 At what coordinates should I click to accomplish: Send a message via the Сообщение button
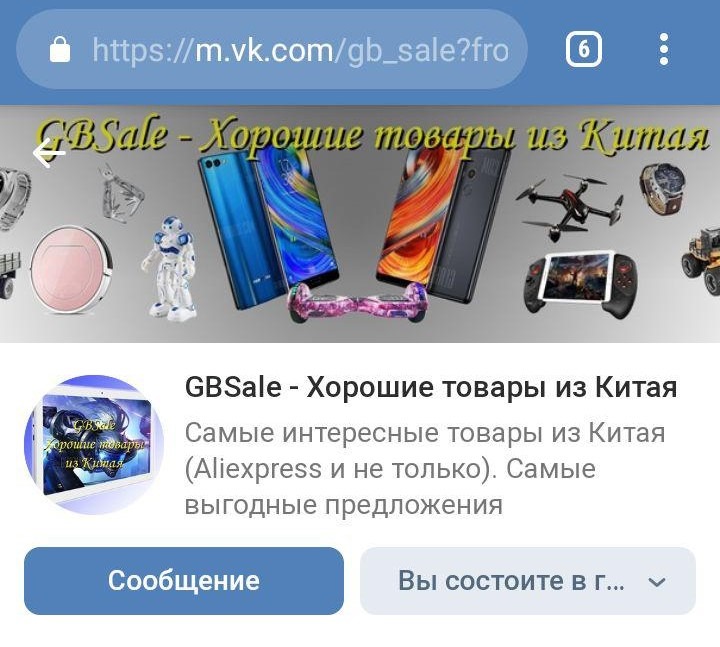184,581
